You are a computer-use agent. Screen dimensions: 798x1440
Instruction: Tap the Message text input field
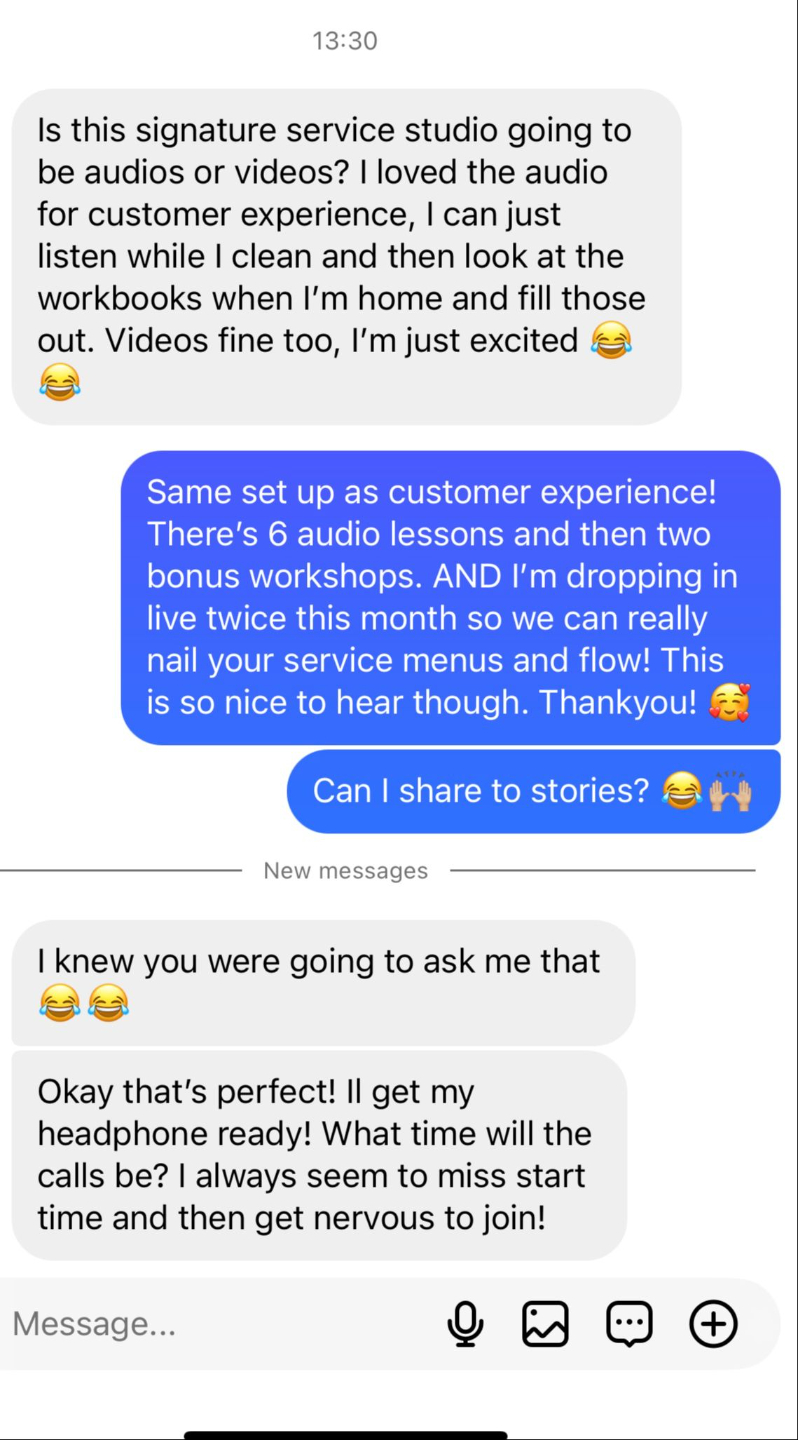200,1324
